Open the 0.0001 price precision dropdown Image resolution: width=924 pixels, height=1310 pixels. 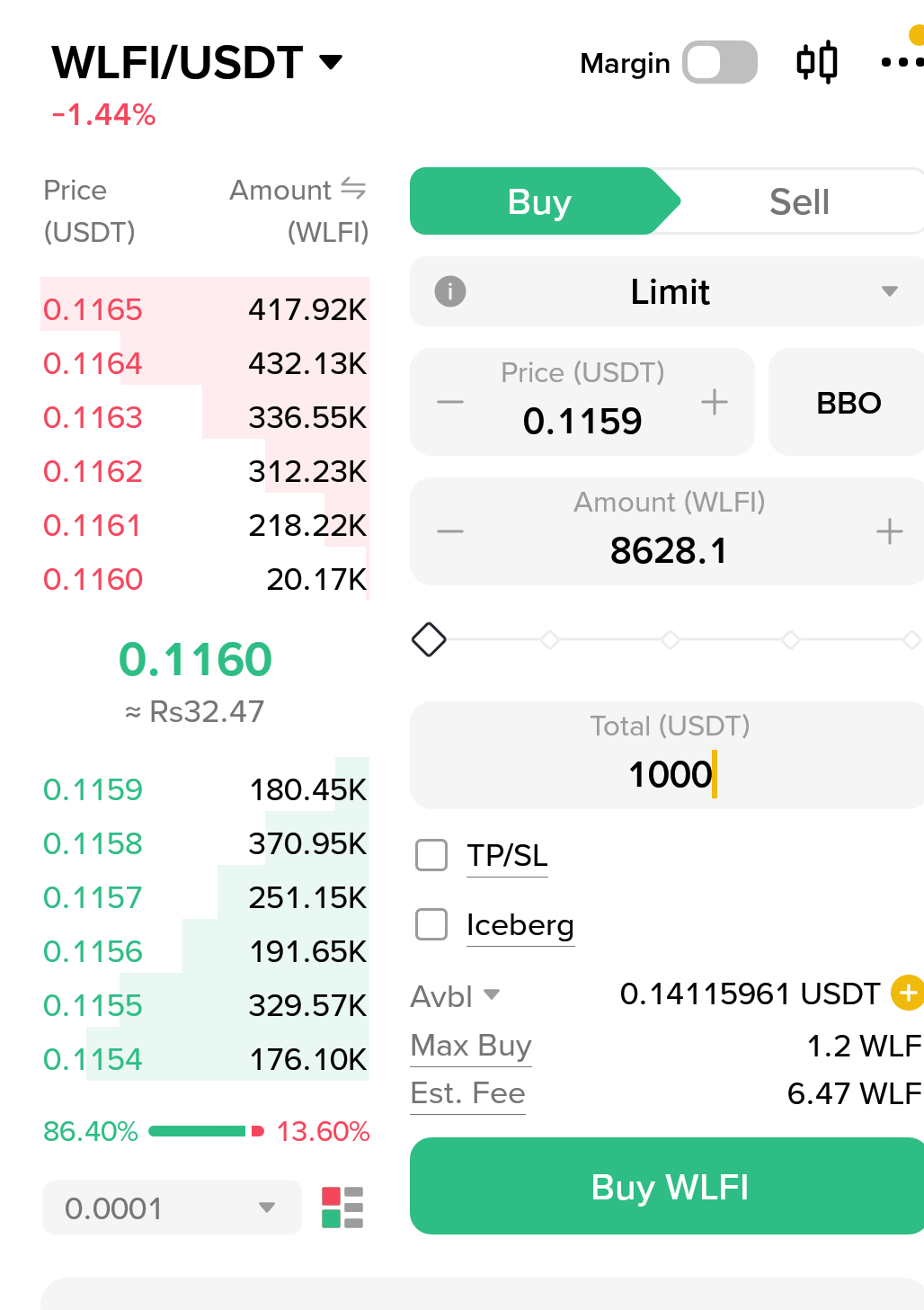click(x=171, y=1208)
